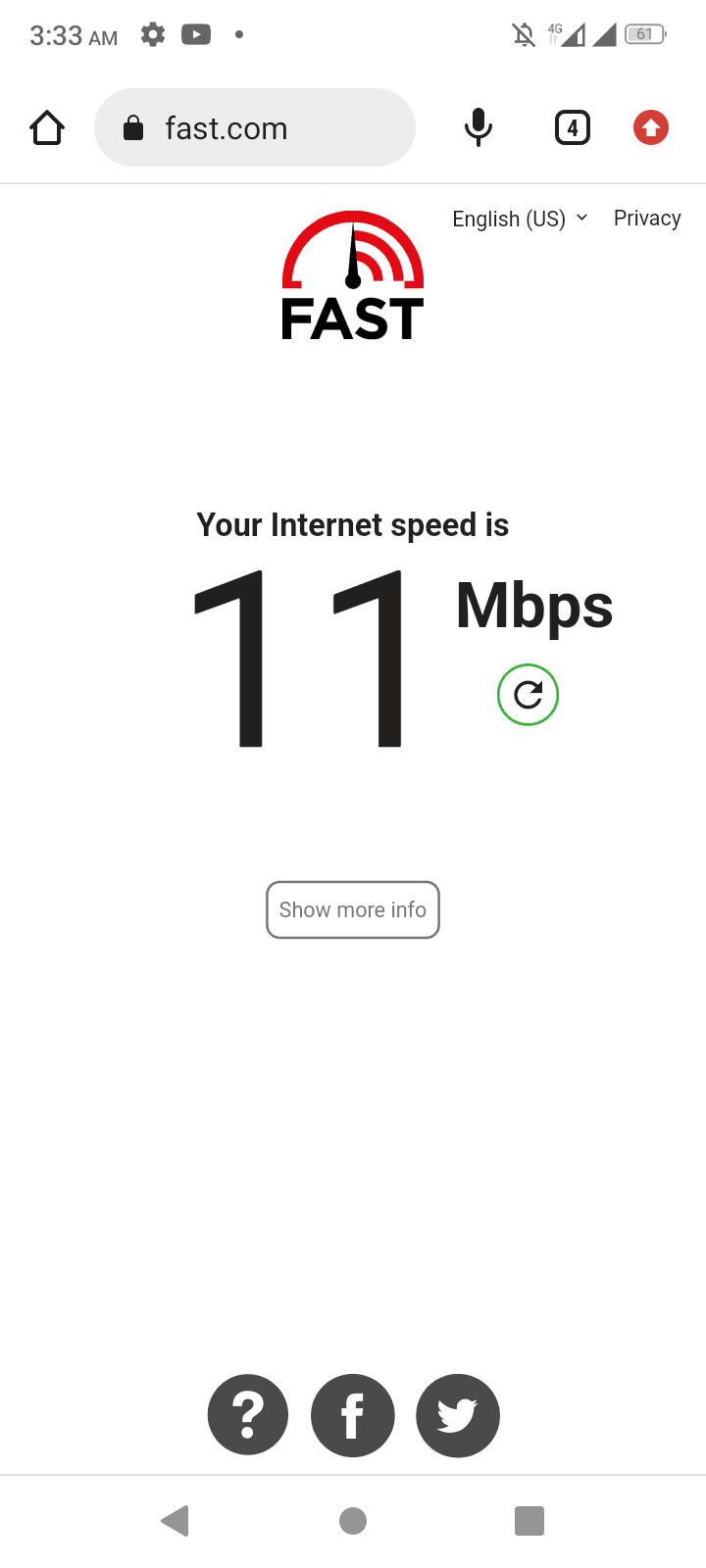Viewport: 706px width, 1568px height.
Task: Rerun the speed test with the refresh icon
Action: coord(528,695)
